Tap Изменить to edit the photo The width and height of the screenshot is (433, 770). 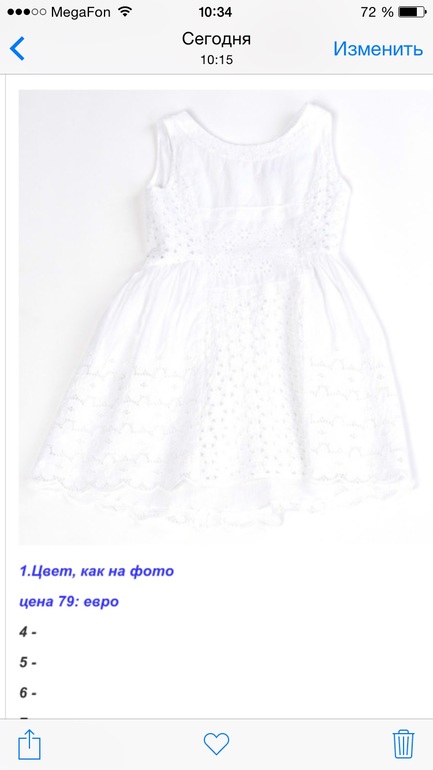pos(378,49)
